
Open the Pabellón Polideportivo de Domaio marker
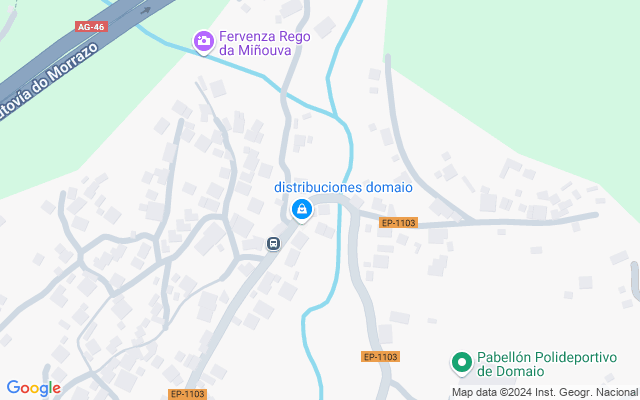461,362
